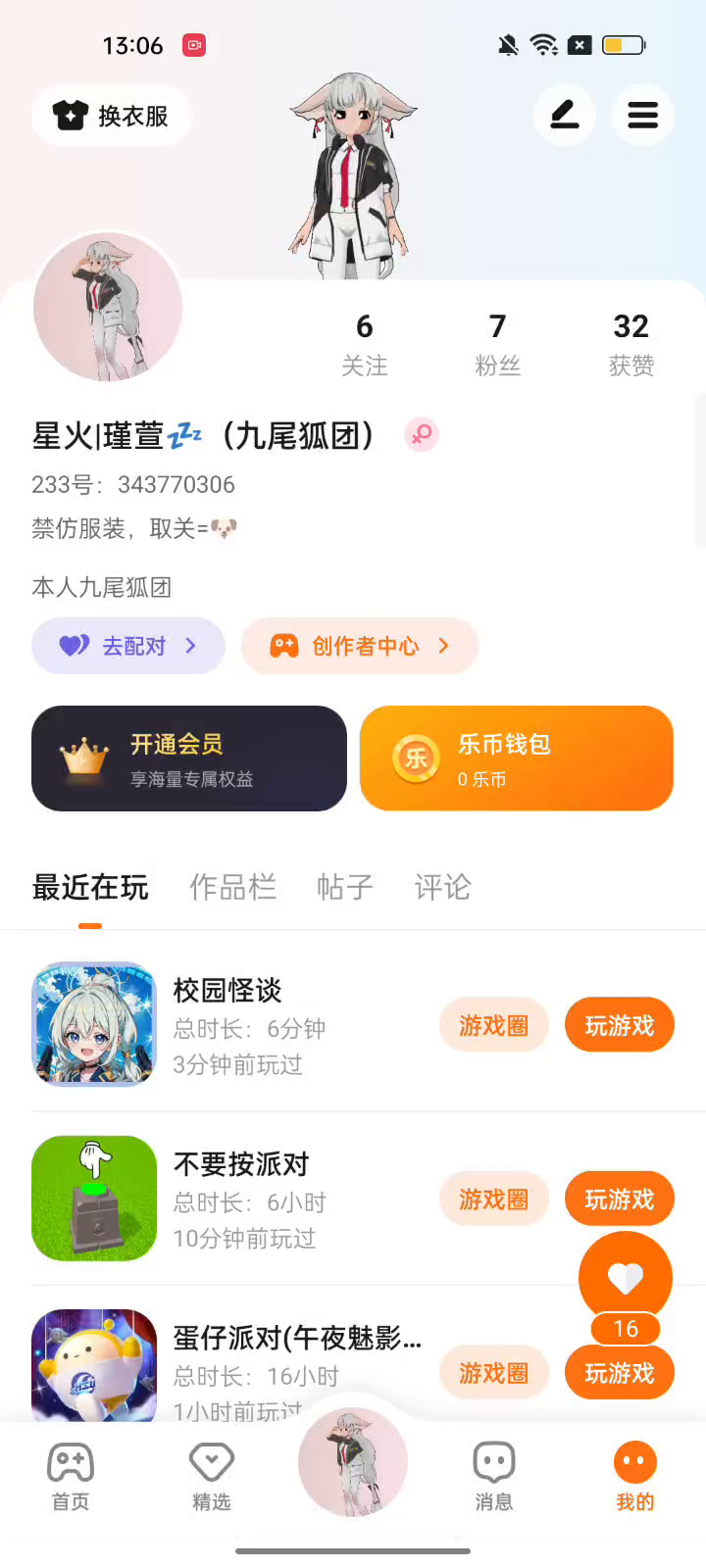Image resolution: width=706 pixels, height=1568 pixels.
Task: Tap 玩游戏 for 不要按派对
Action: (619, 1198)
